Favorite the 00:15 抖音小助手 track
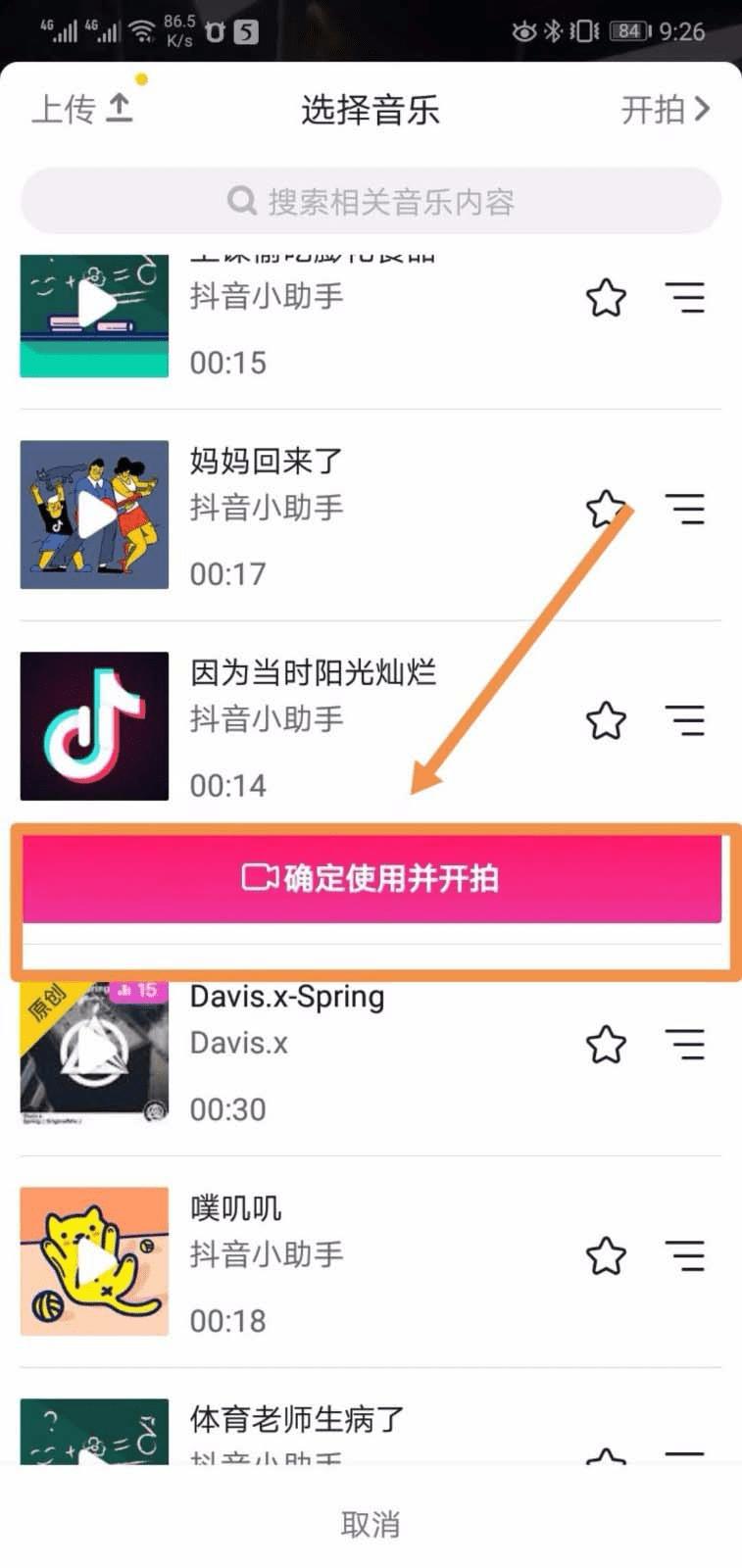The width and height of the screenshot is (742, 1568). 606,298
